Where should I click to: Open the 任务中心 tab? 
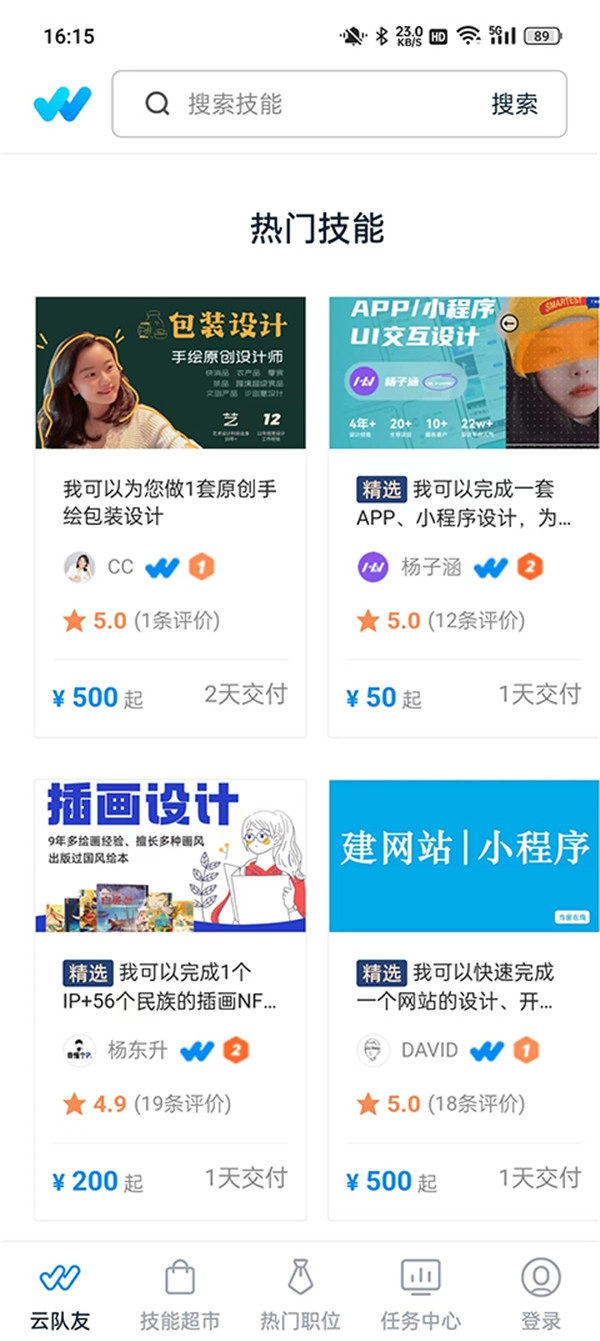coord(420,1295)
